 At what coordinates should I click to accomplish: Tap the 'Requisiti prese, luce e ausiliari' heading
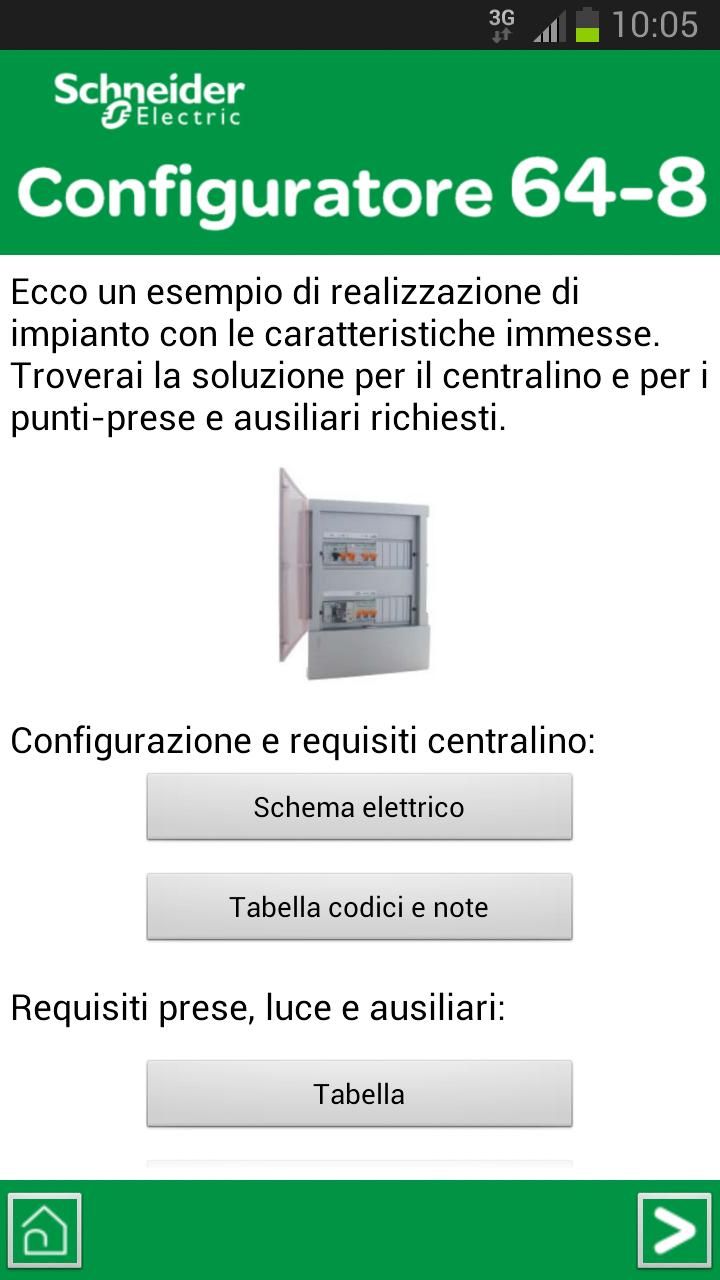(x=258, y=1008)
